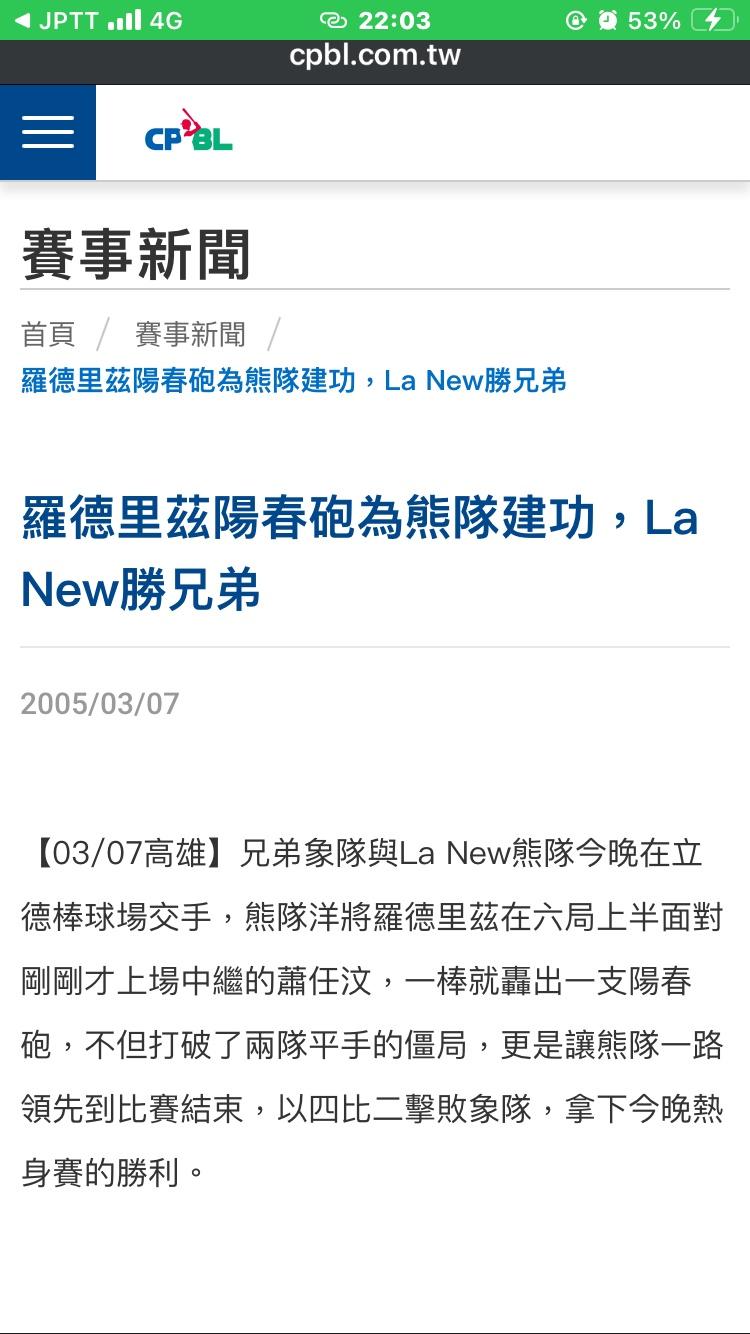Open the hamburger menu
Viewport: 750px width, 1334px height.
(x=48, y=132)
